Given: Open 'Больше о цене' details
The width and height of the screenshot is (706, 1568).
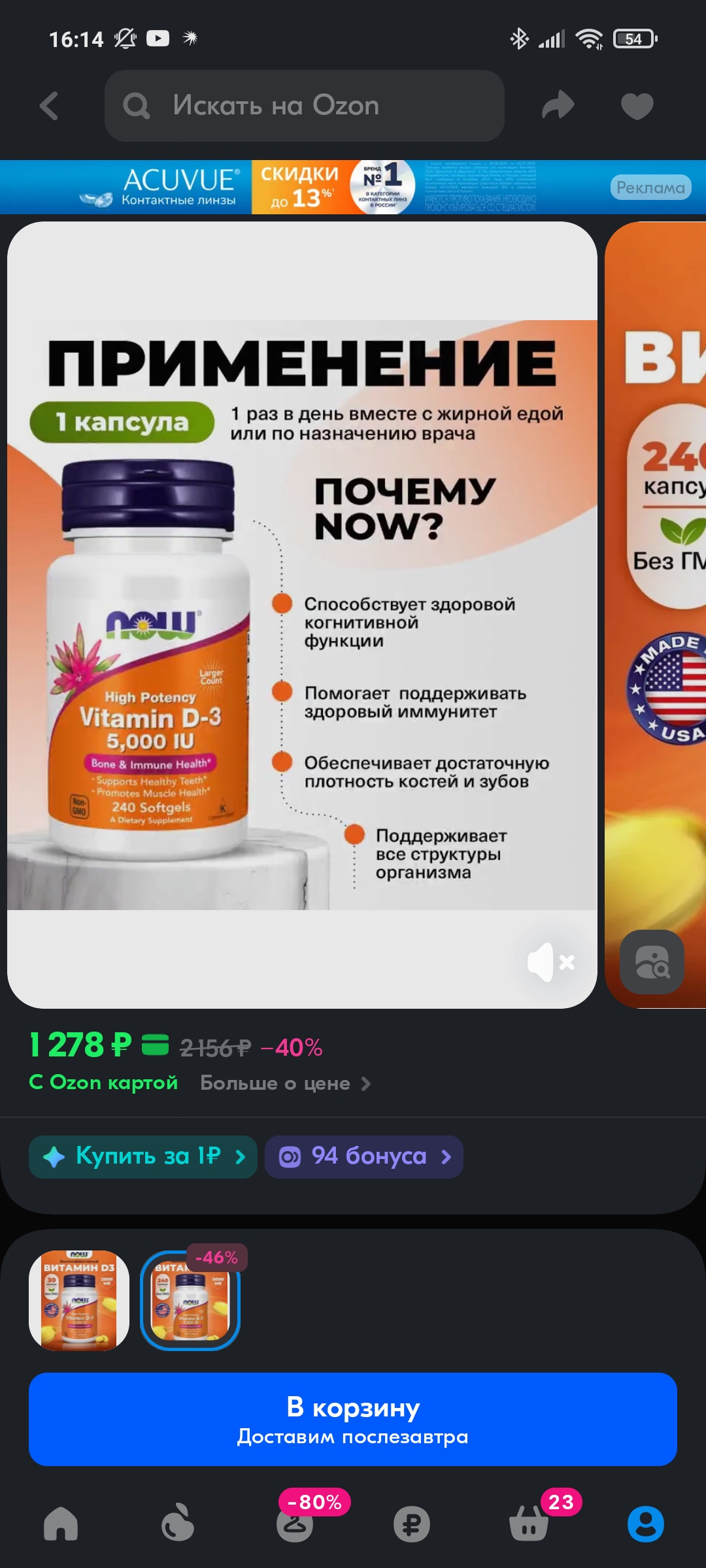Looking at the screenshot, I should tap(286, 1083).
